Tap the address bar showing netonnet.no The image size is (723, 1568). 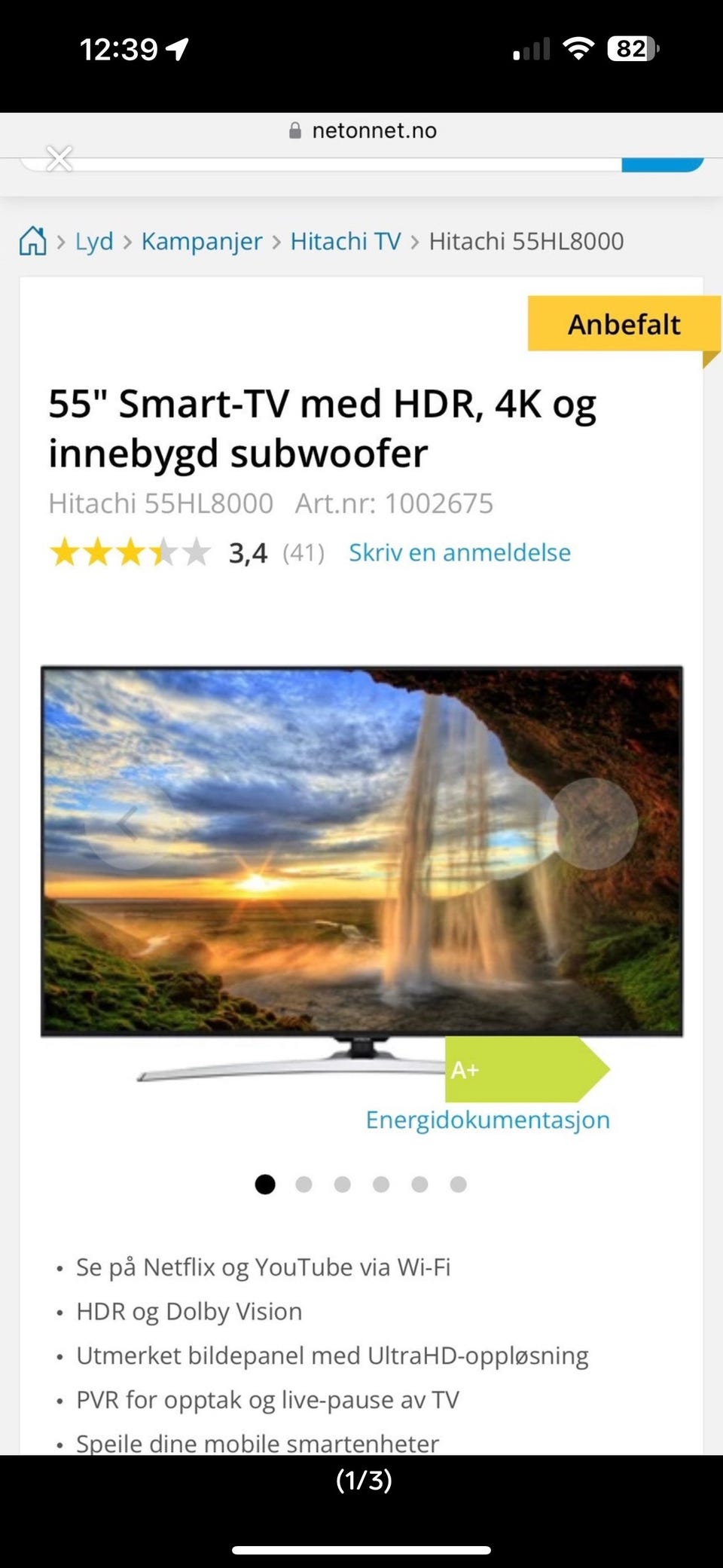coord(361,130)
